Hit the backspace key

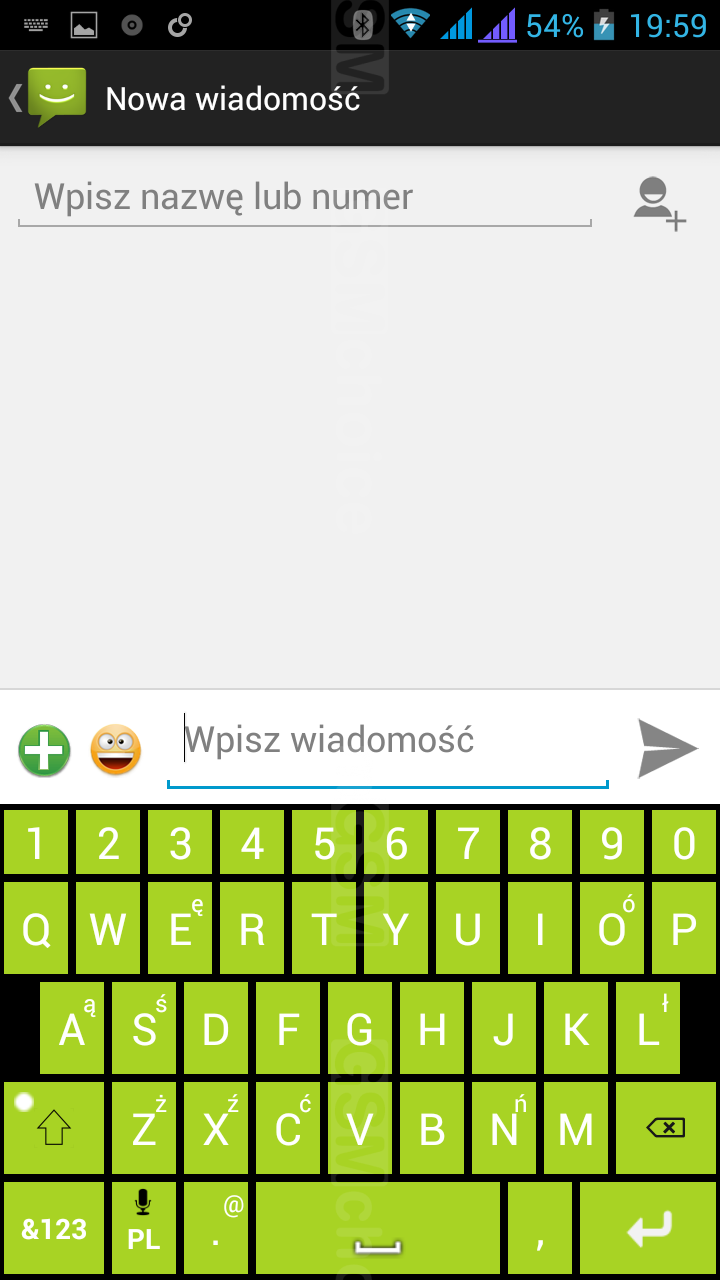[665, 1128]
